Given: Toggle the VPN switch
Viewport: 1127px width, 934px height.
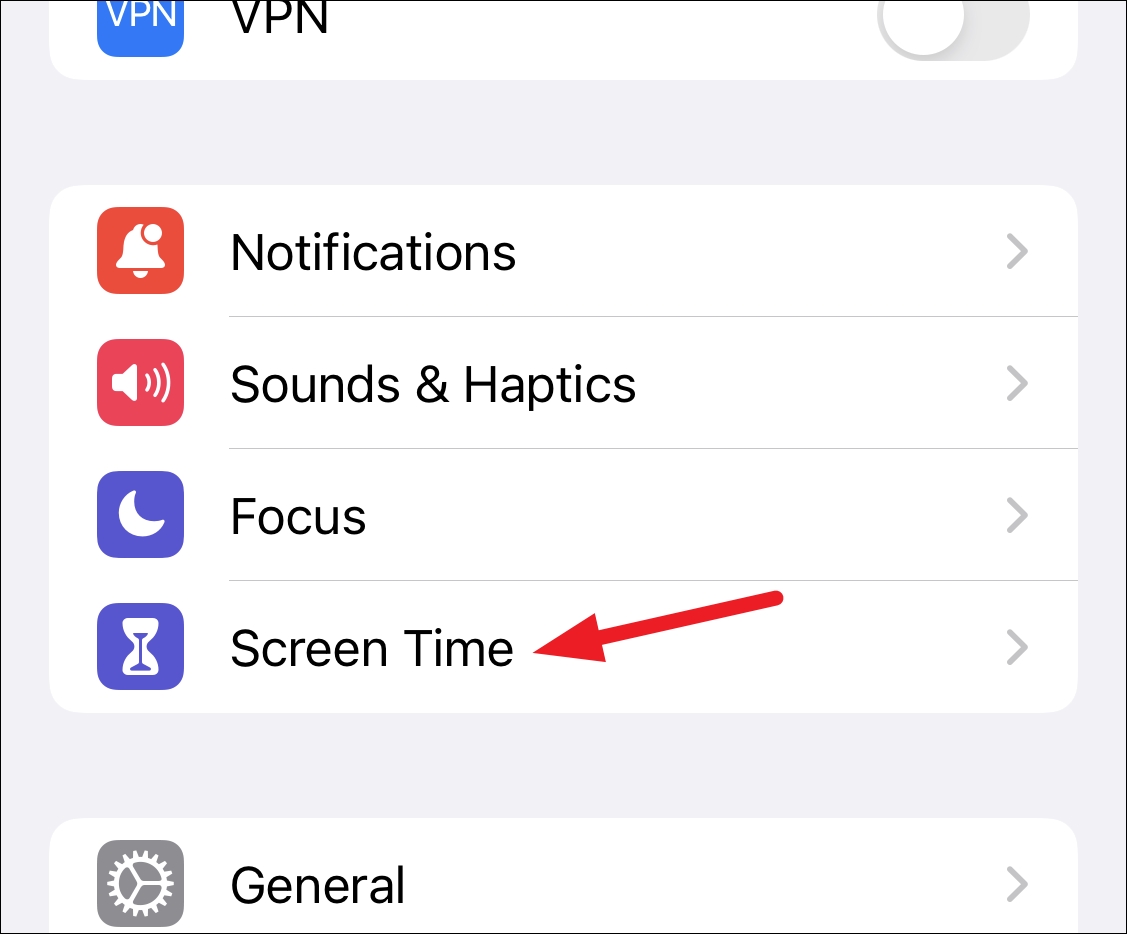Looking at the screenshot, I should (953, 27).
